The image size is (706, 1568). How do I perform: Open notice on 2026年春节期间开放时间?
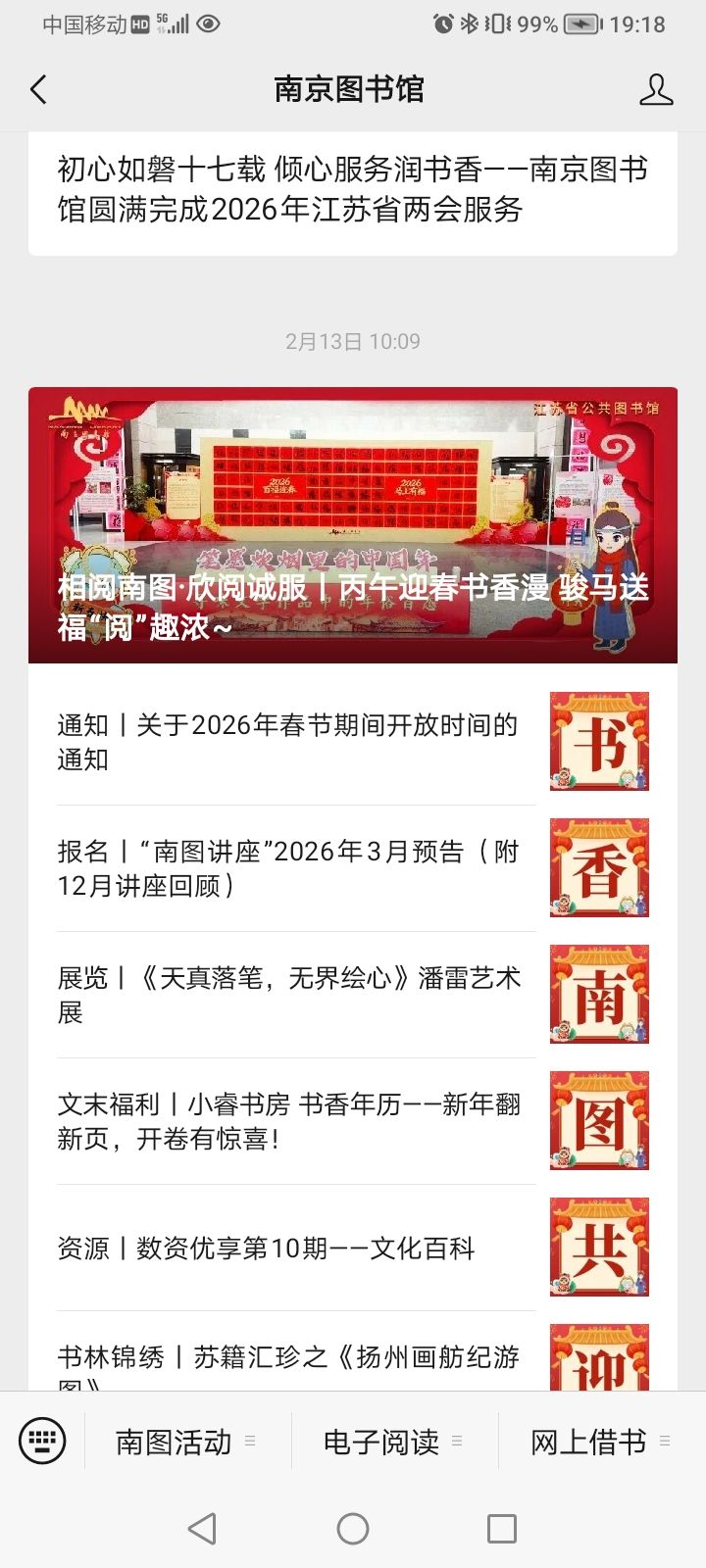[x=294, y=742]
